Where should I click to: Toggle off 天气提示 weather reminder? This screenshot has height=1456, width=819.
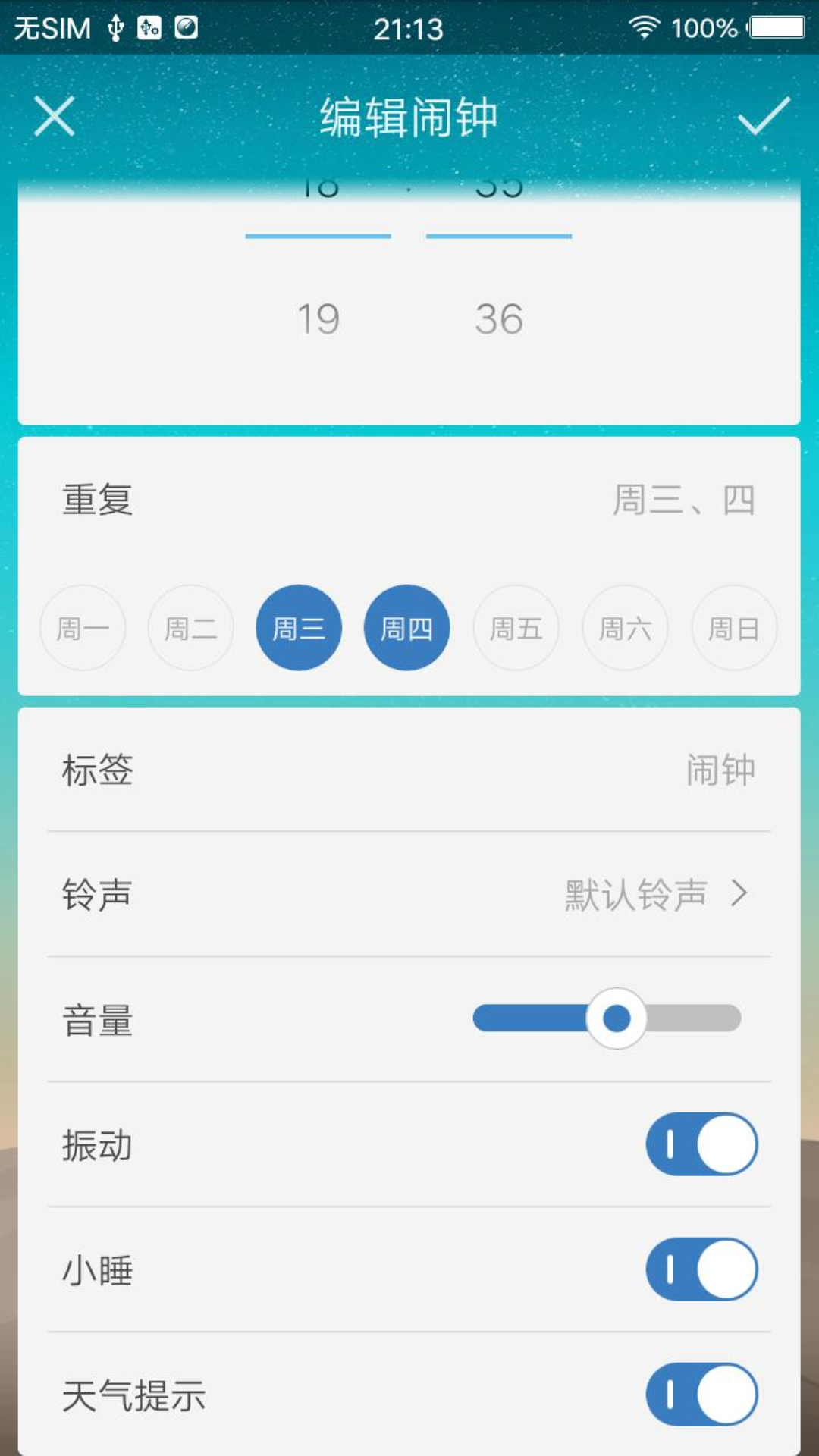(701, 1394)
